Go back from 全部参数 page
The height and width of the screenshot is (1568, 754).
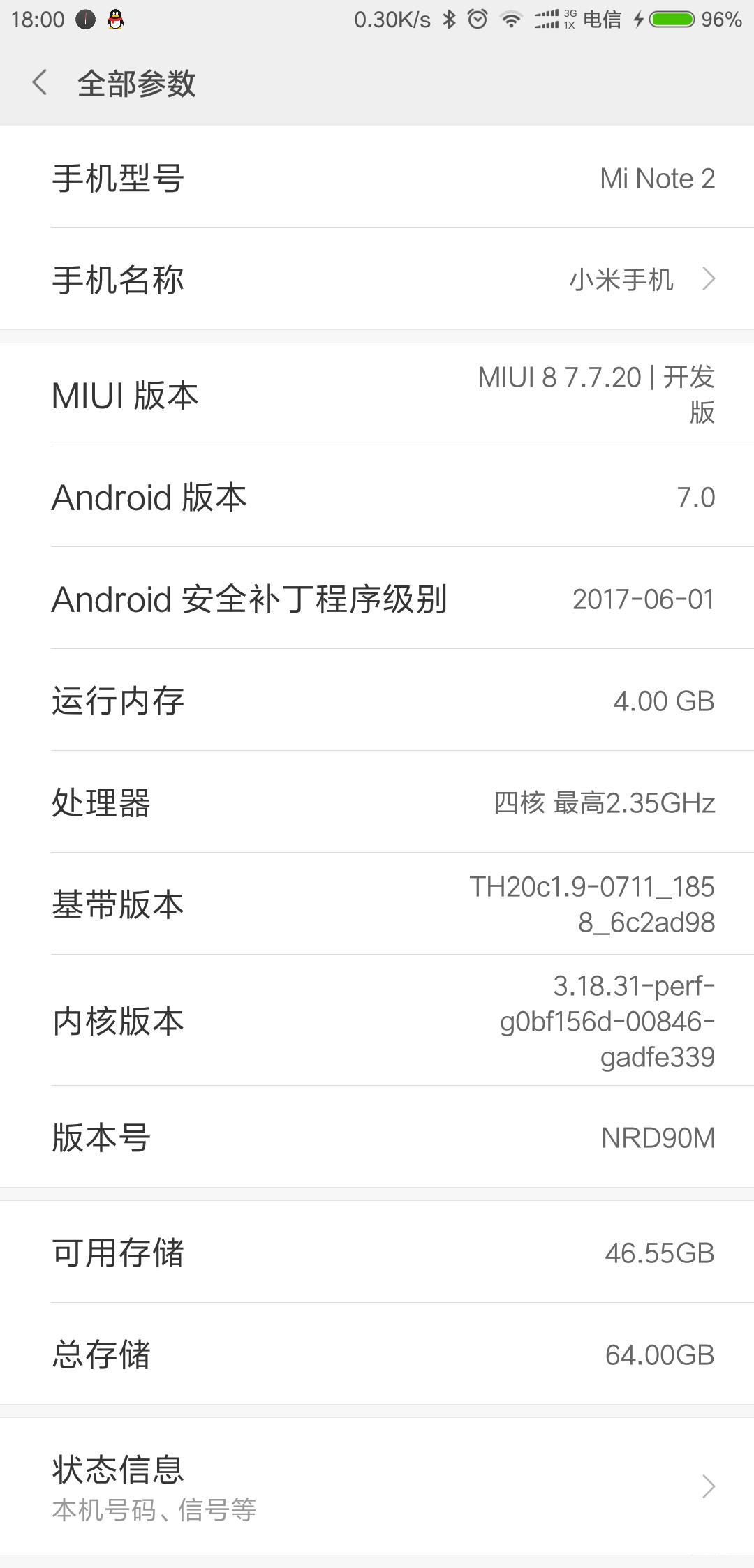(40, 83)
